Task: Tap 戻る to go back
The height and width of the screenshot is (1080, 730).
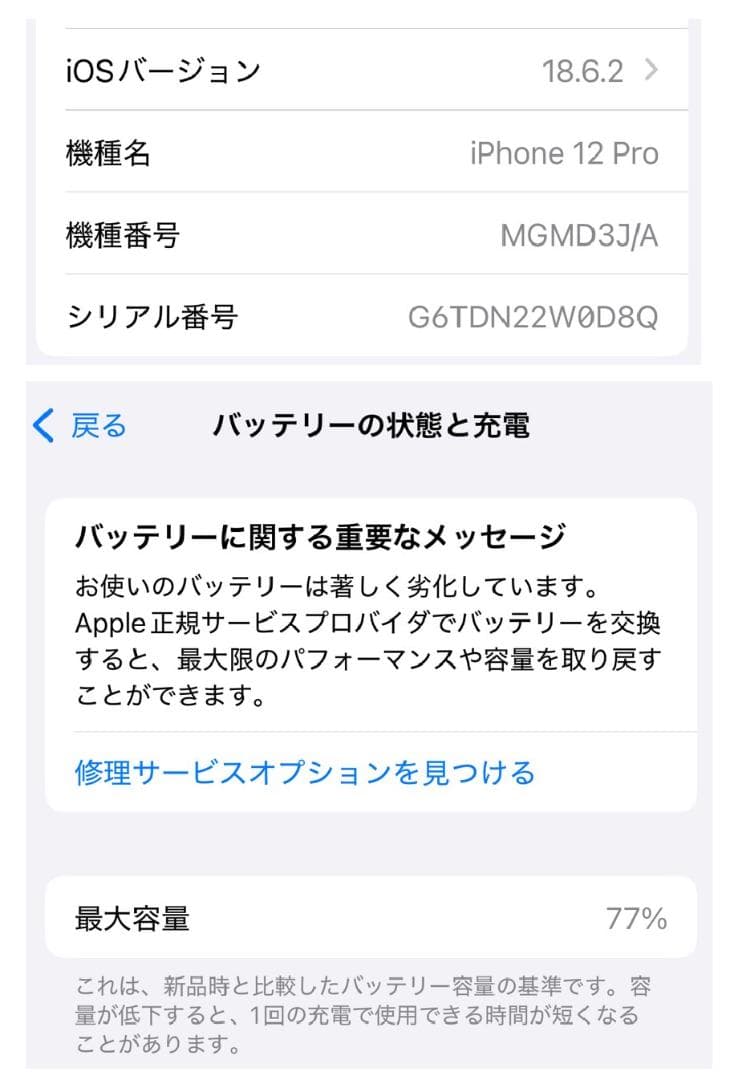Action: (x=94, y=424)
